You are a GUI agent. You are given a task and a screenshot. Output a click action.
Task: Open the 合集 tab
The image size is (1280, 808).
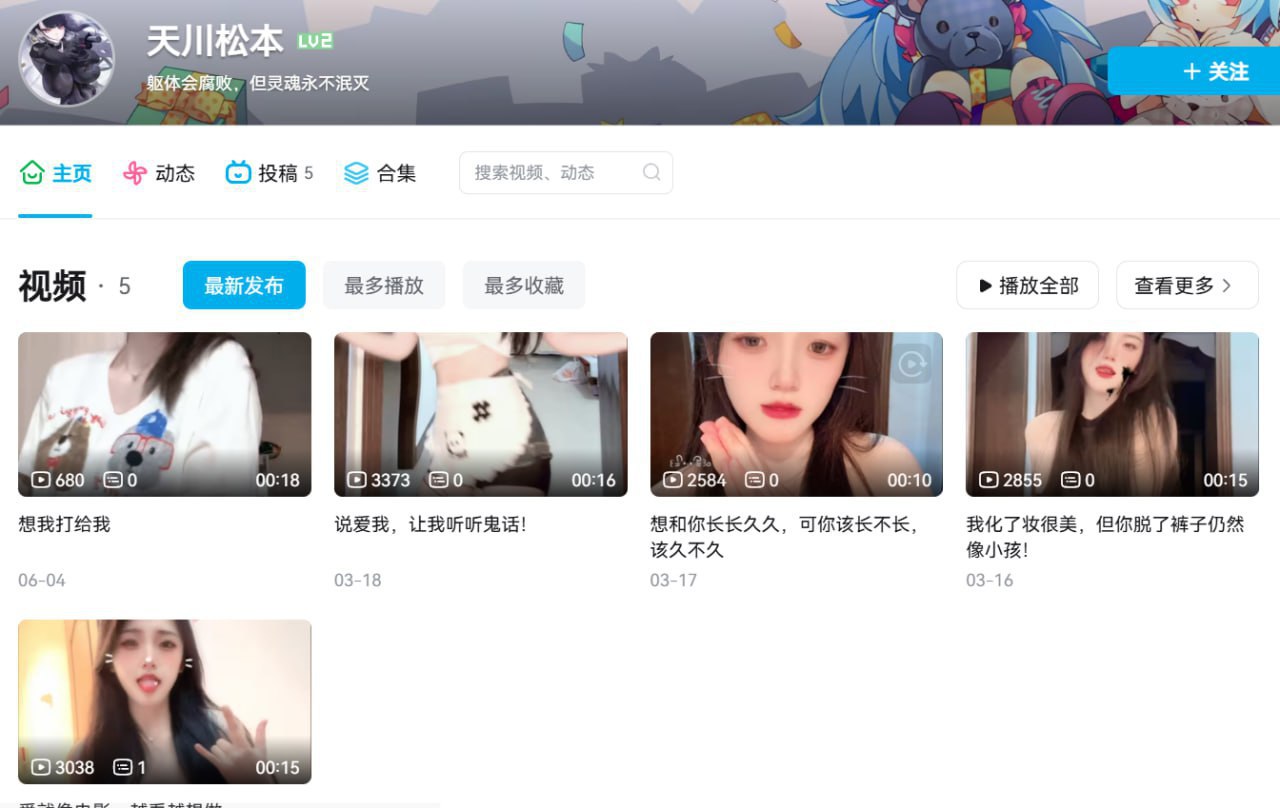[x=380, y=173]
